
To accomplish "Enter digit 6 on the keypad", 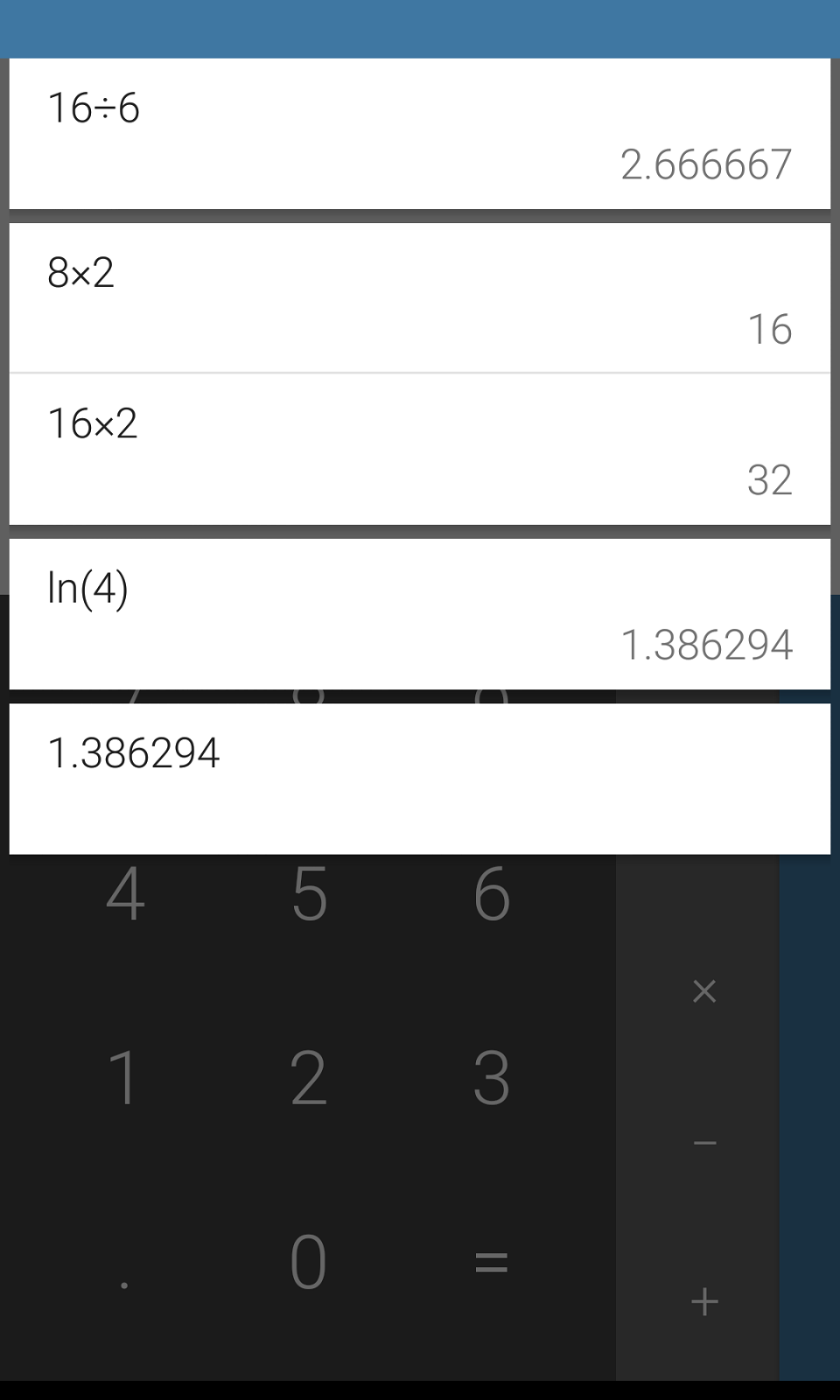I will pos(492,894).
